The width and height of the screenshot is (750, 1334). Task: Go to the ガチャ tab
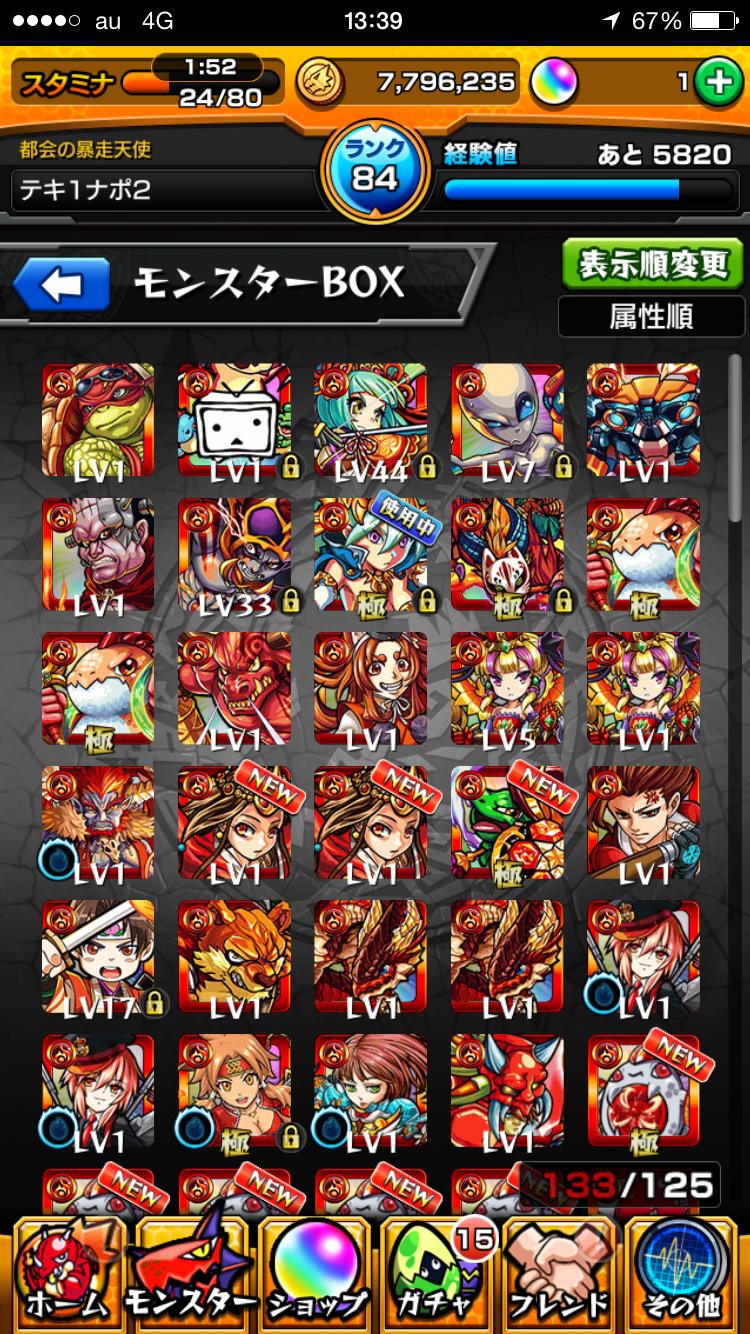438,1272
